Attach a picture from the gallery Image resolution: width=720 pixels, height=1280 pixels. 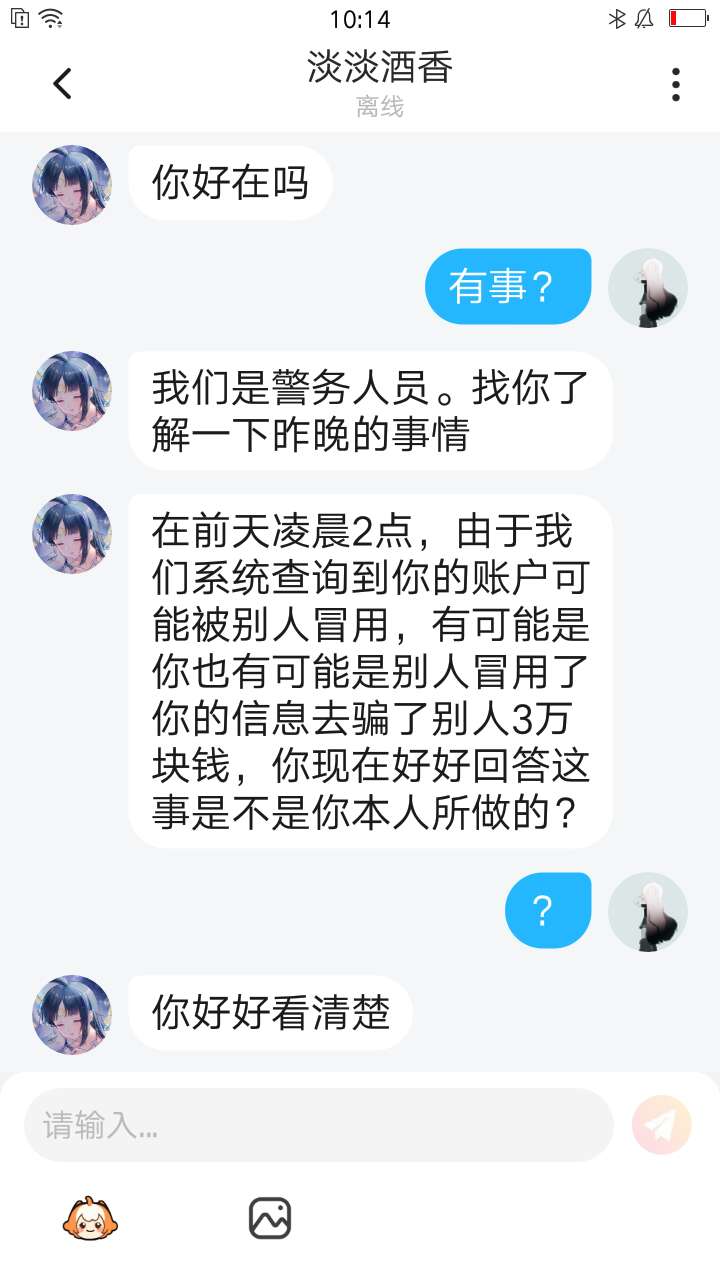point(270,1218)
